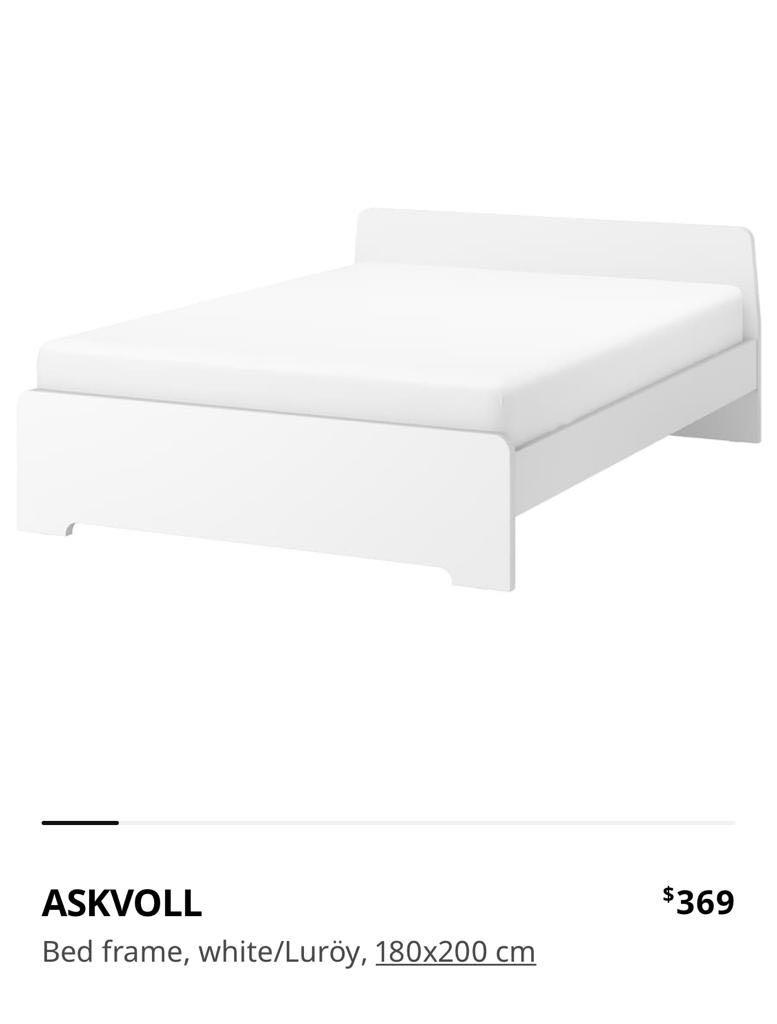Image resolution: width=777 pixels, height=1024 pixels.
Task: Select the dollar sign superscript on the price
Action: (x=666, y=893)
